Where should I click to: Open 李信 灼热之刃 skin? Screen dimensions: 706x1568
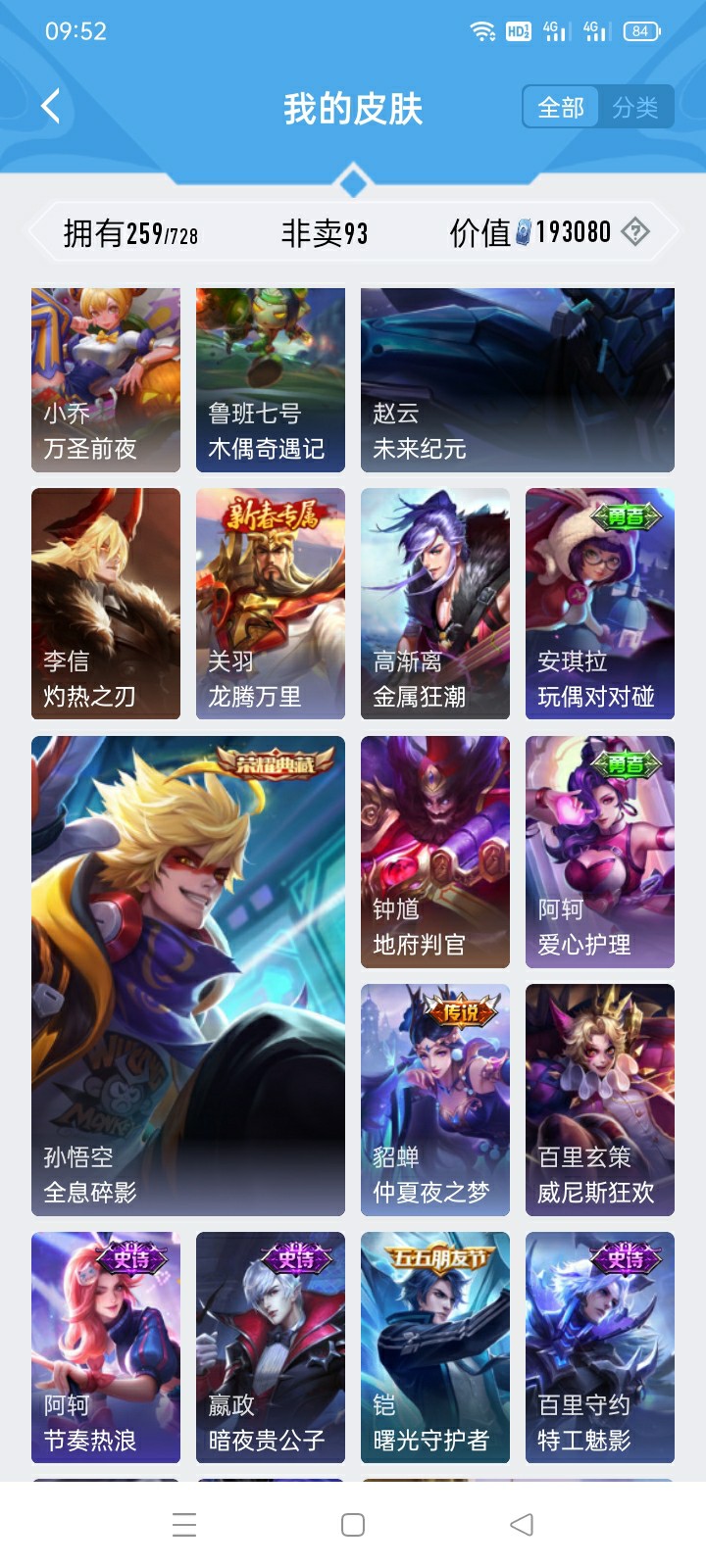106,604
